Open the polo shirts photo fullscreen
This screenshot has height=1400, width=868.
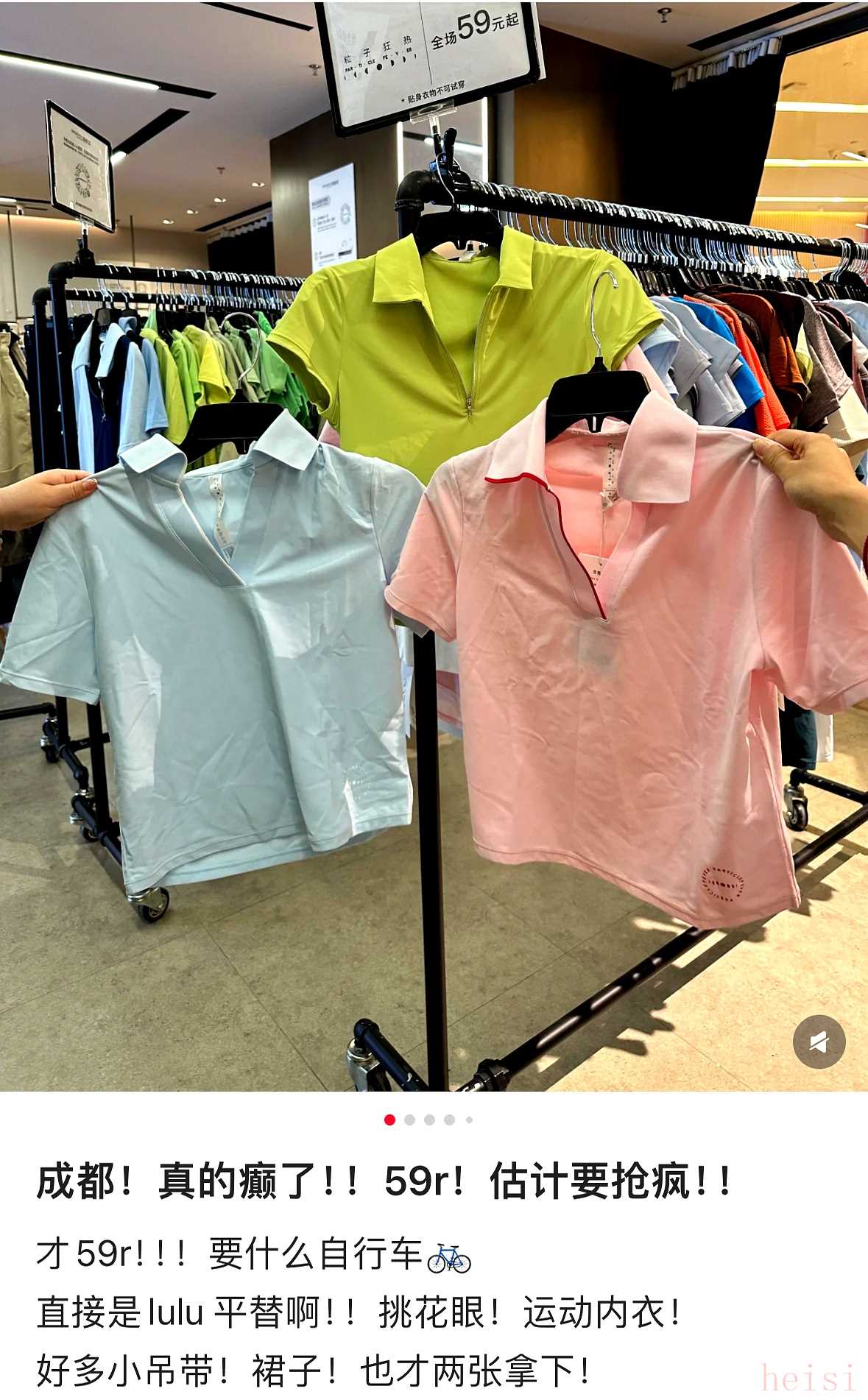(x=434, y=545)
